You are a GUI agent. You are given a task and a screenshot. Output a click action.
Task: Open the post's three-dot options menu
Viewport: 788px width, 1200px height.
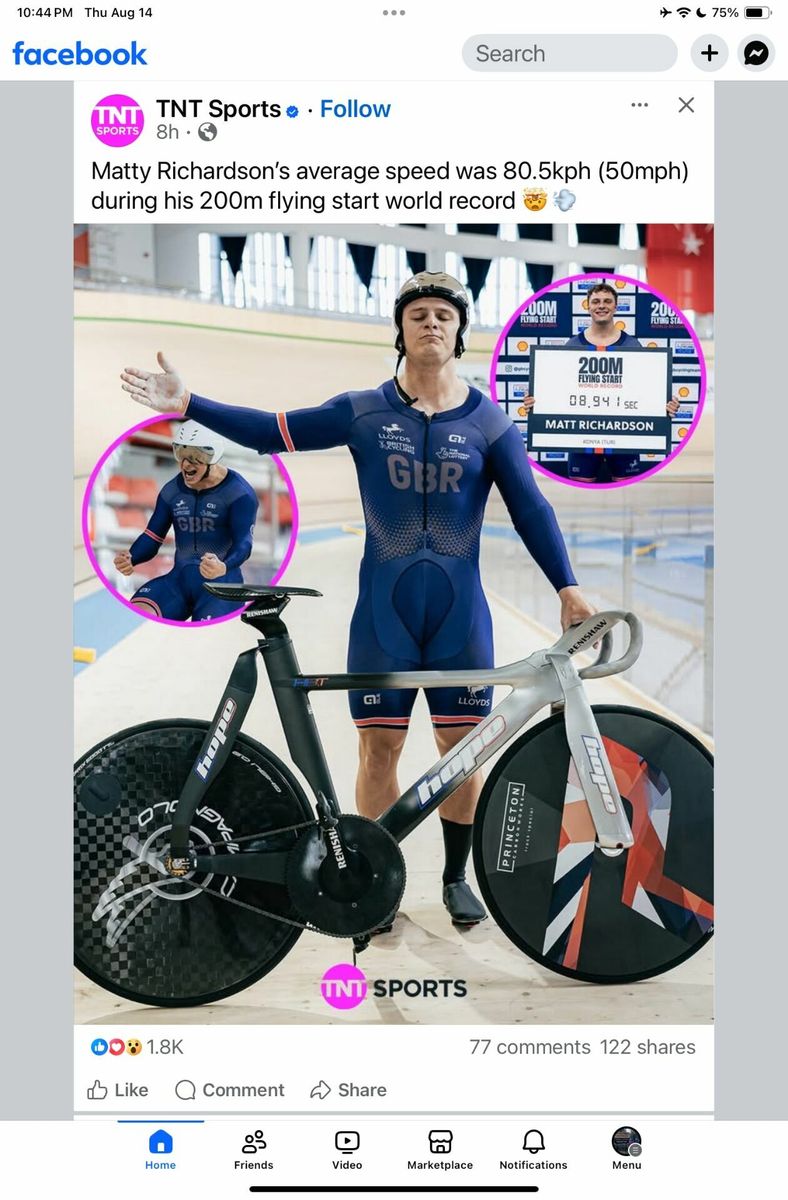tap(640, 105)
